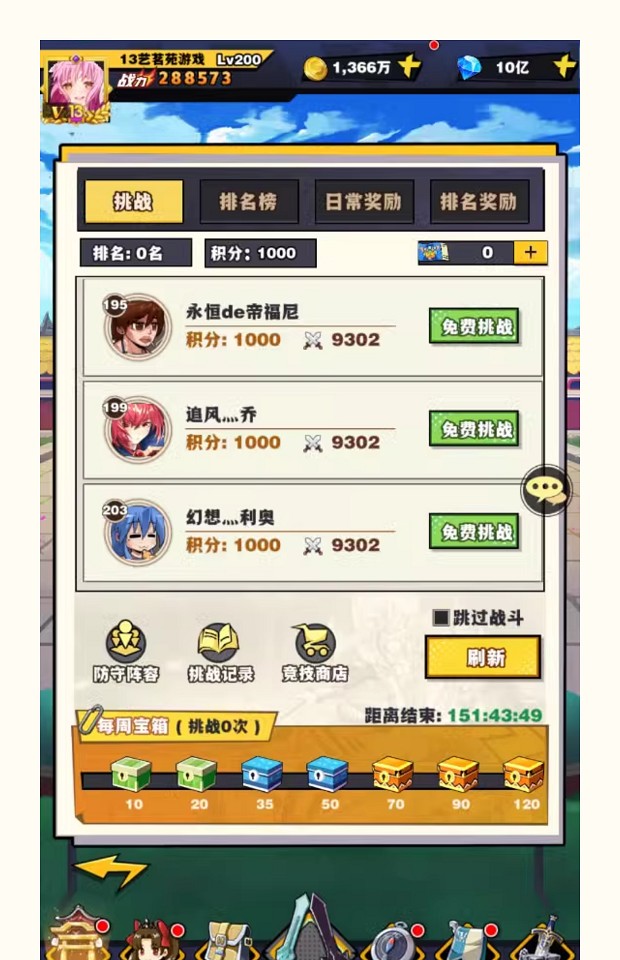Stay on the 挑战 tab
This screenshot has width=620, height=960.
[x=133, y=202]
